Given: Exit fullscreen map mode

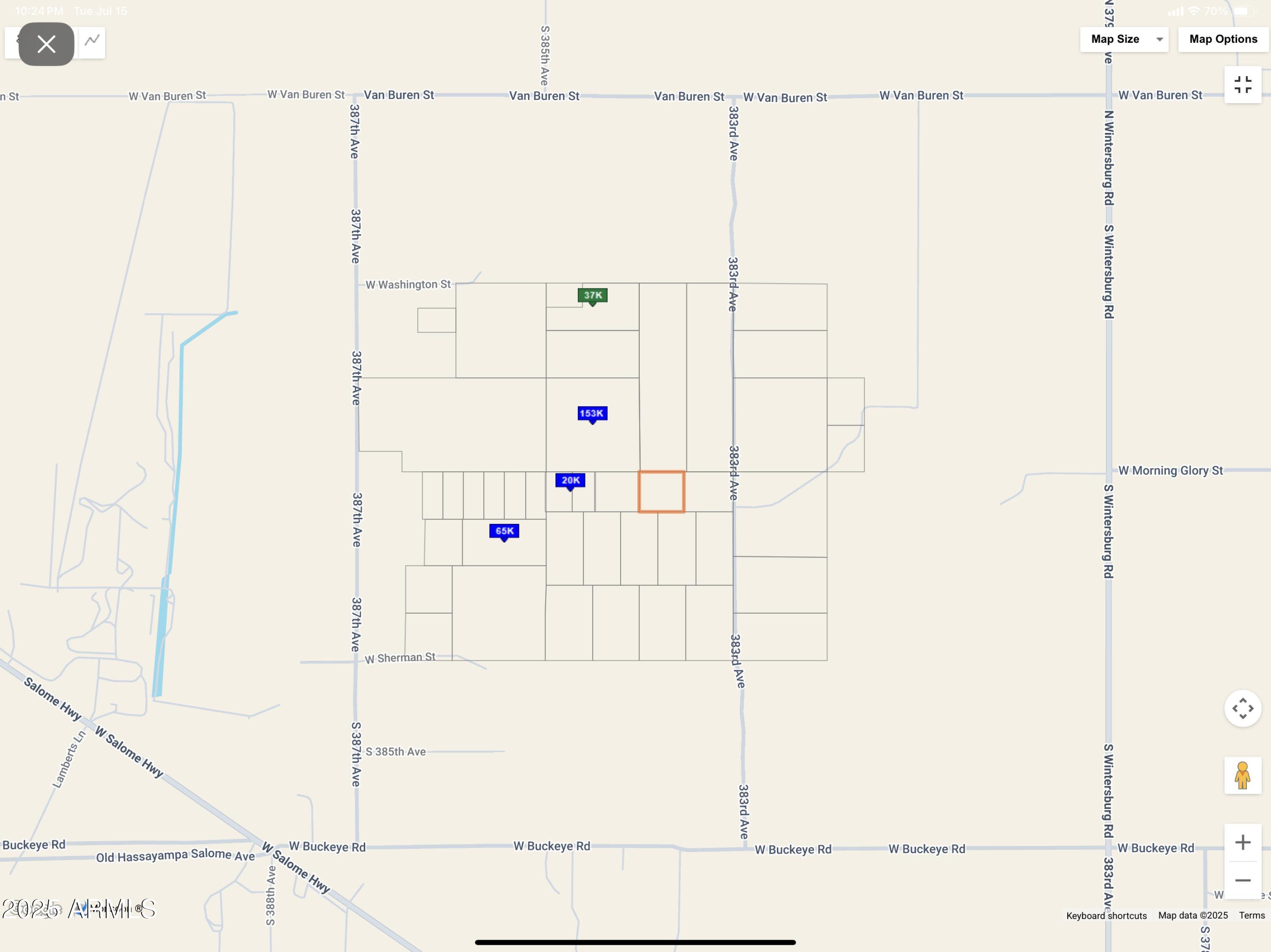Looking at the screenshot, I should point(1242,85).
